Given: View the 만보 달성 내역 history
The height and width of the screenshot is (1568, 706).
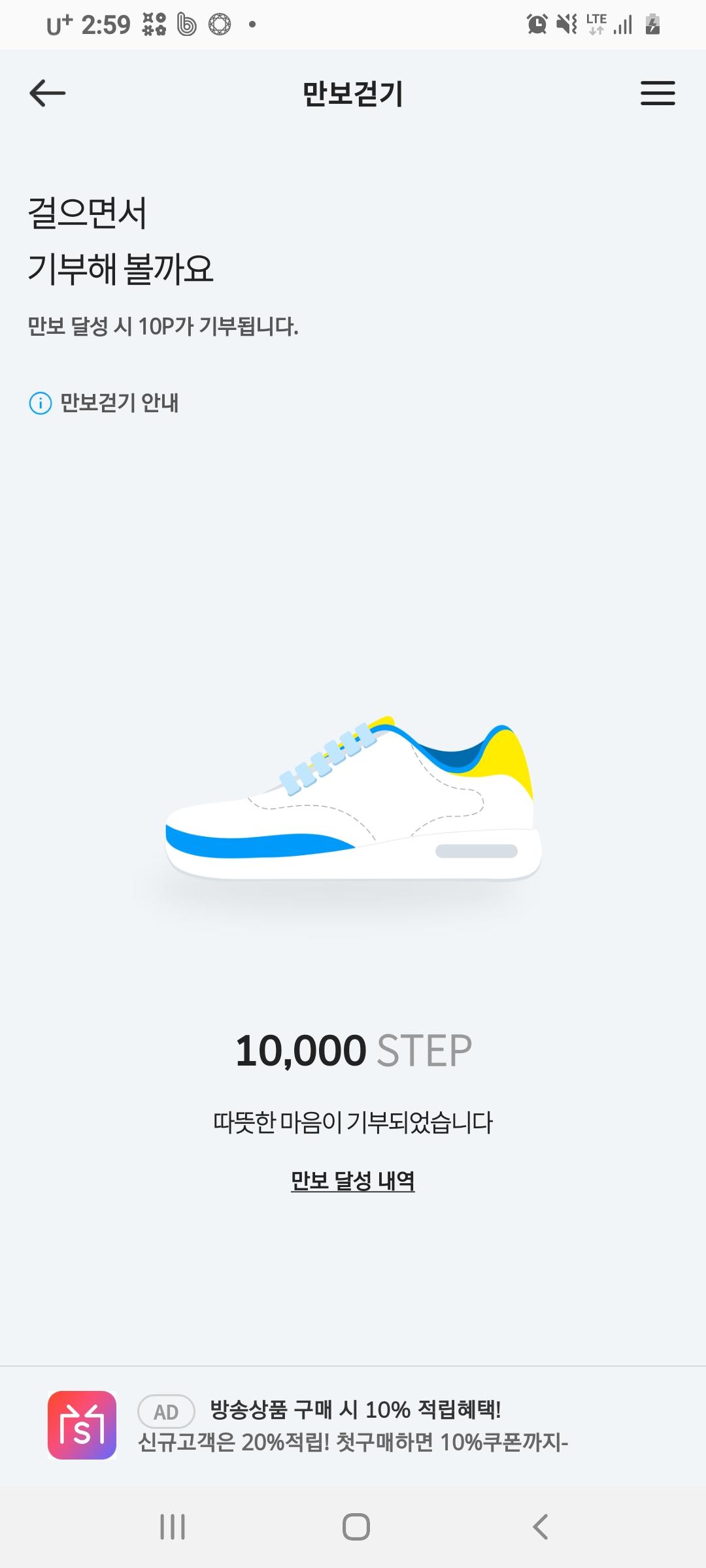Looking at the screenshot, I should (352, 1181).
